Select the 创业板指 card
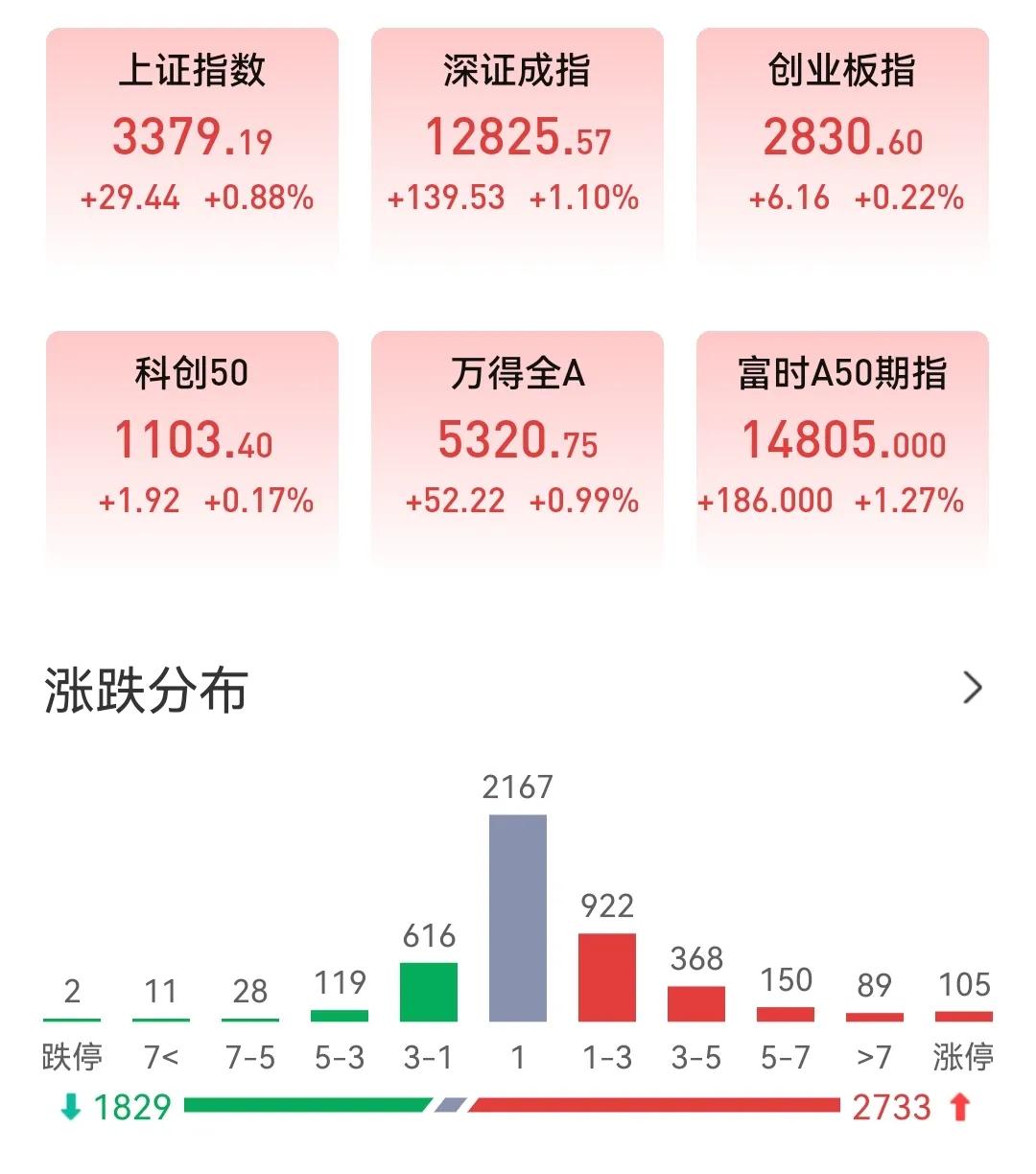Viewport: 1036px width, 1174px height. coord(842,134)
